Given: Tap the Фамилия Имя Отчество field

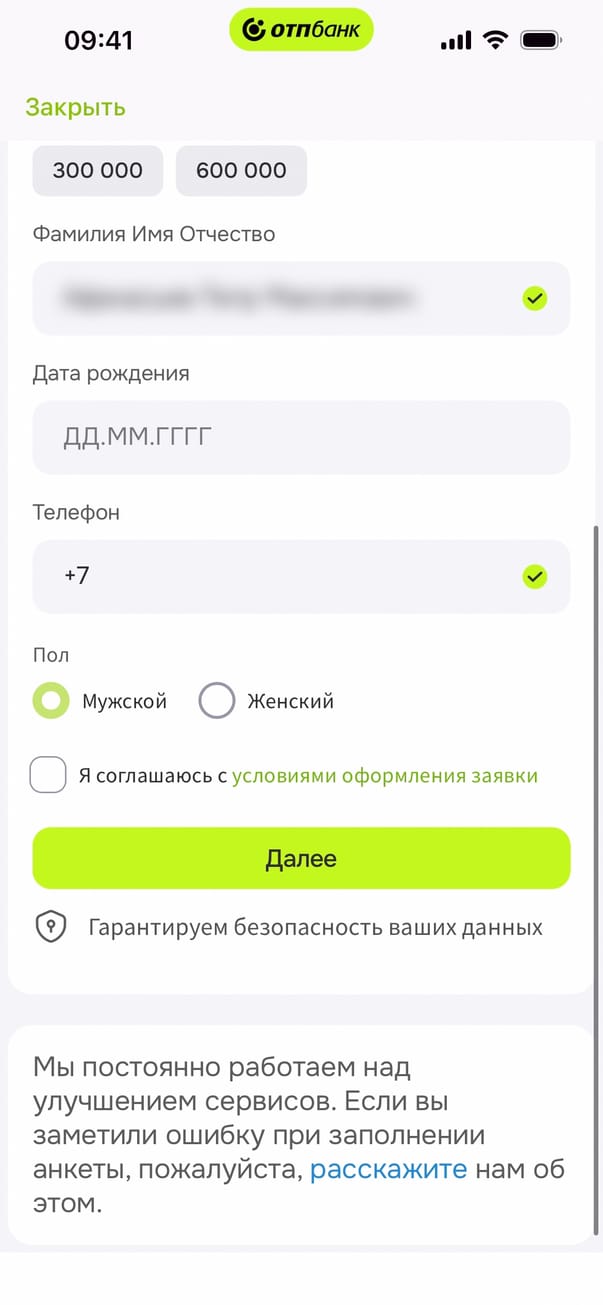Looking at the screenshot, I should (x=280, y=298).
